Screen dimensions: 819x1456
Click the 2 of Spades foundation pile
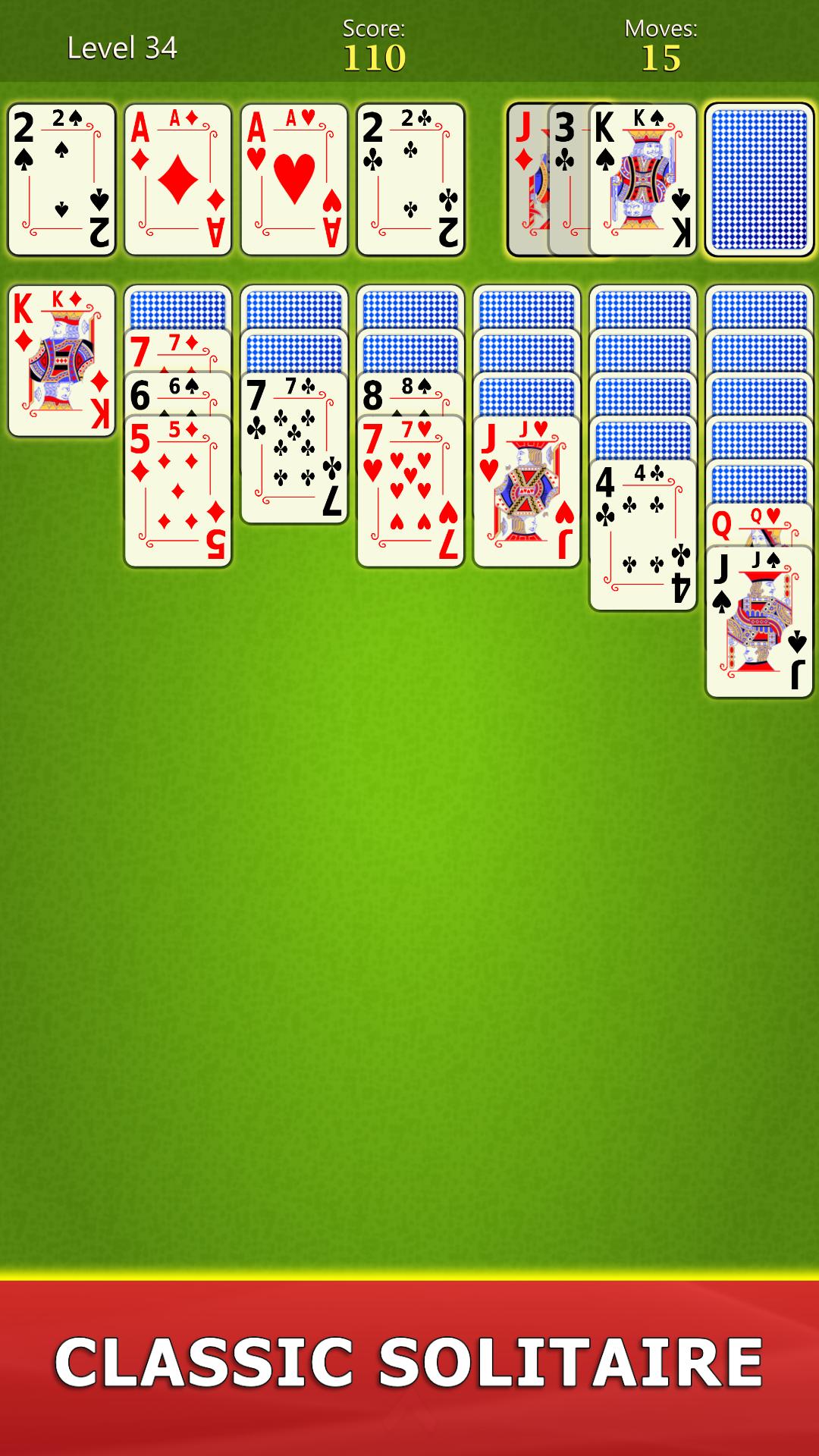[x=64, y=176]
